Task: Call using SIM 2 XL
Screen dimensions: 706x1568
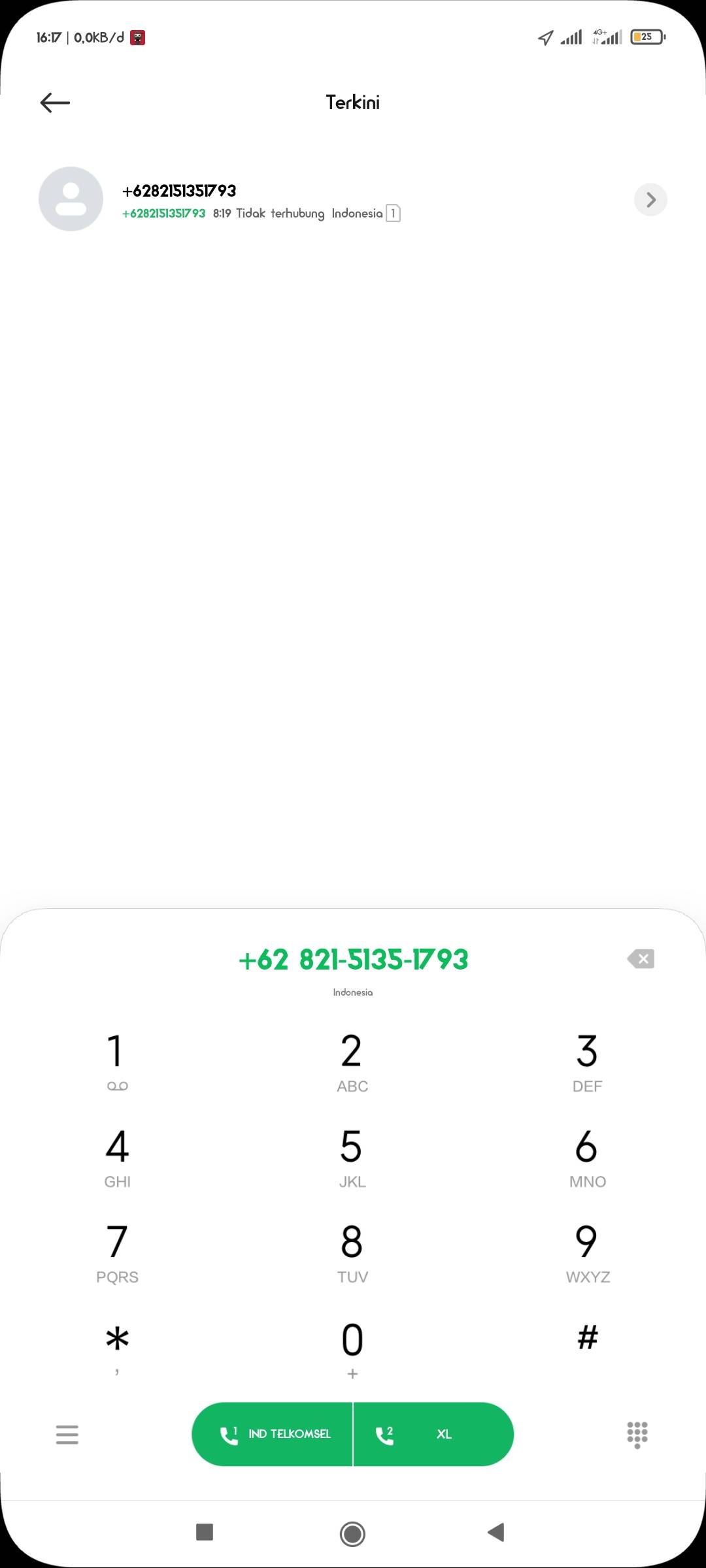Action: pos(433,1434)
